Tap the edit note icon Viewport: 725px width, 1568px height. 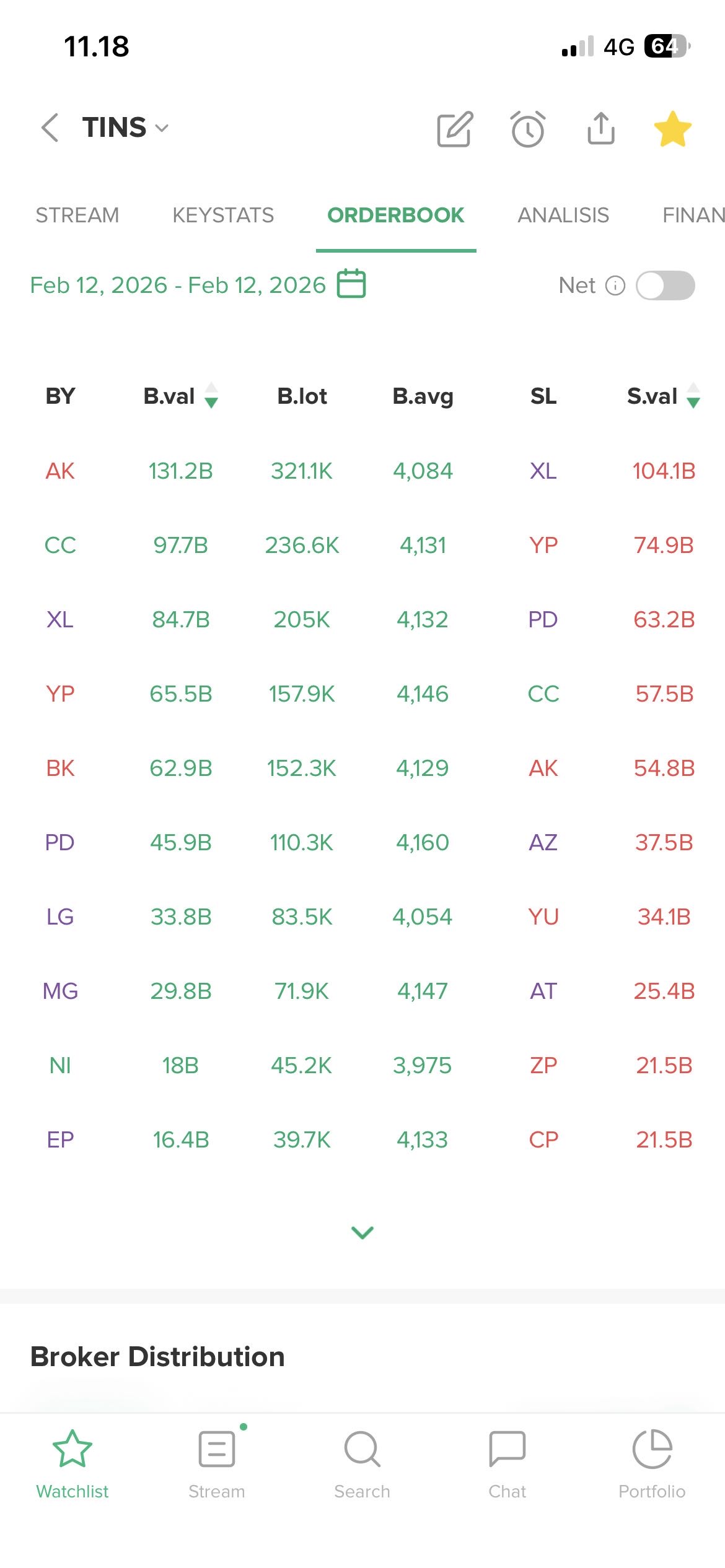(x=455, y=129)
